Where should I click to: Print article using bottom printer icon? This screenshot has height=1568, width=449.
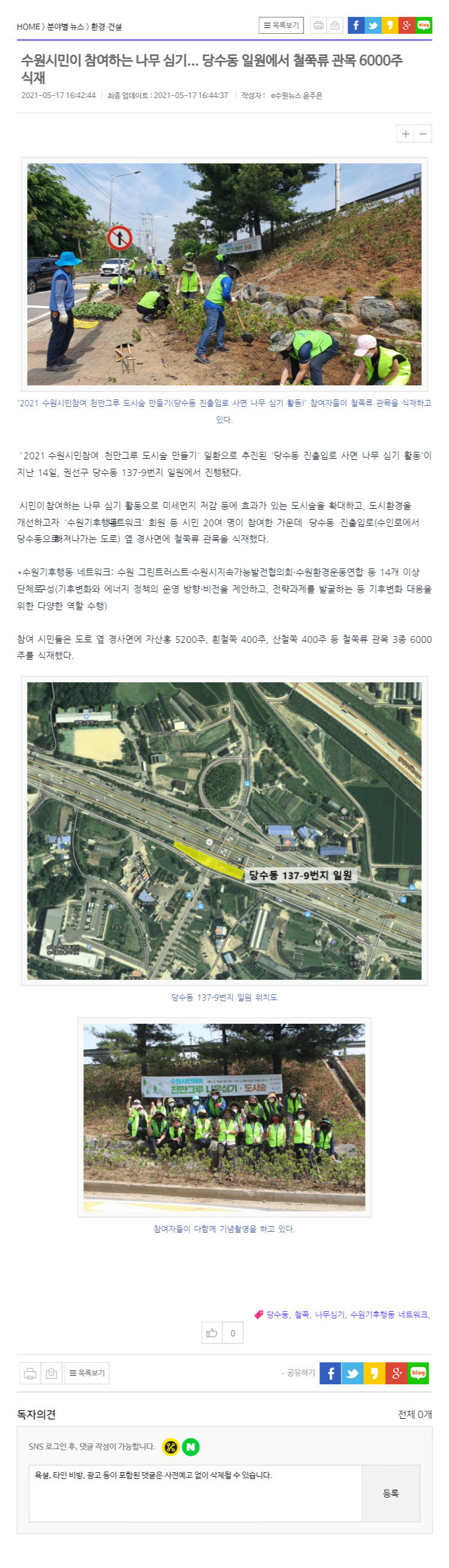[30, 1372]
